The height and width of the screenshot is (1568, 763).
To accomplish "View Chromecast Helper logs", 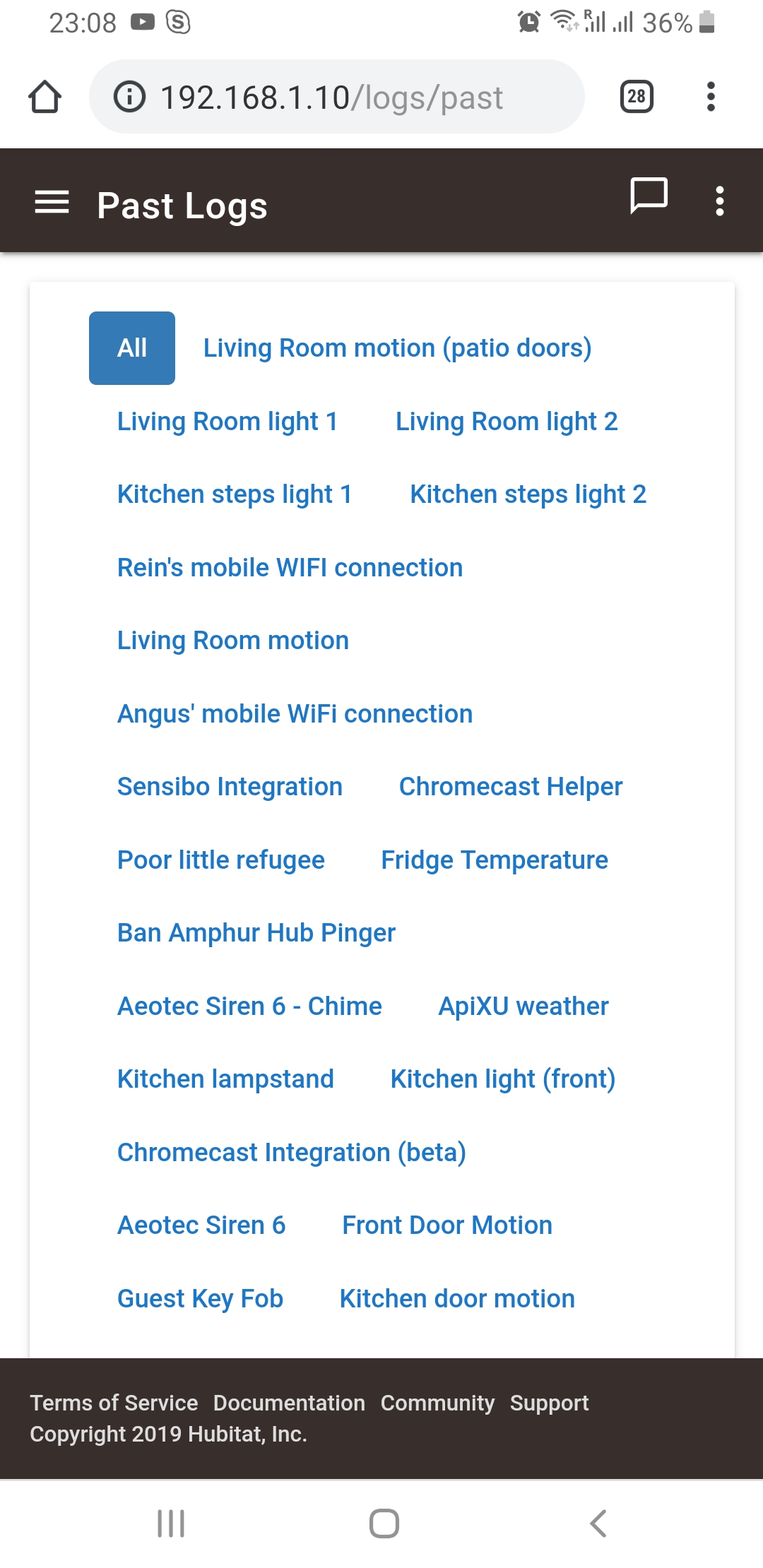I will (x=511, y=787).
